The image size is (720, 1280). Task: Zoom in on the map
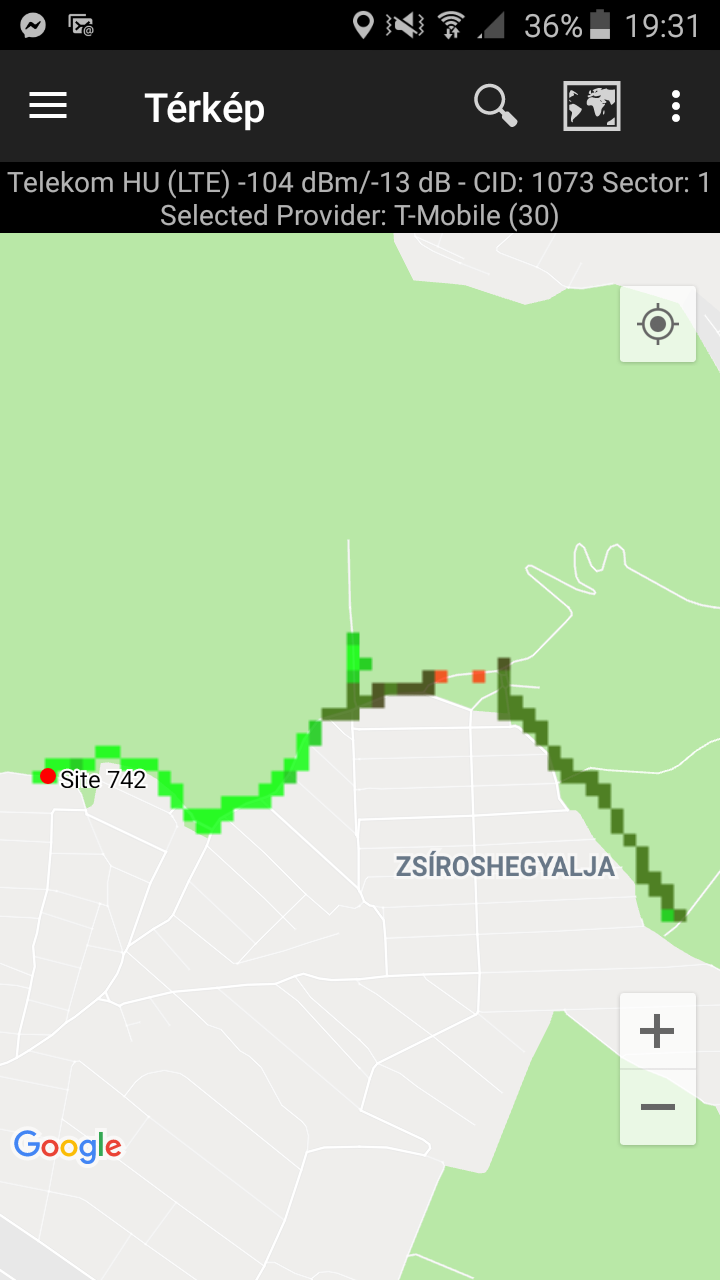[x=657, y=1031]
